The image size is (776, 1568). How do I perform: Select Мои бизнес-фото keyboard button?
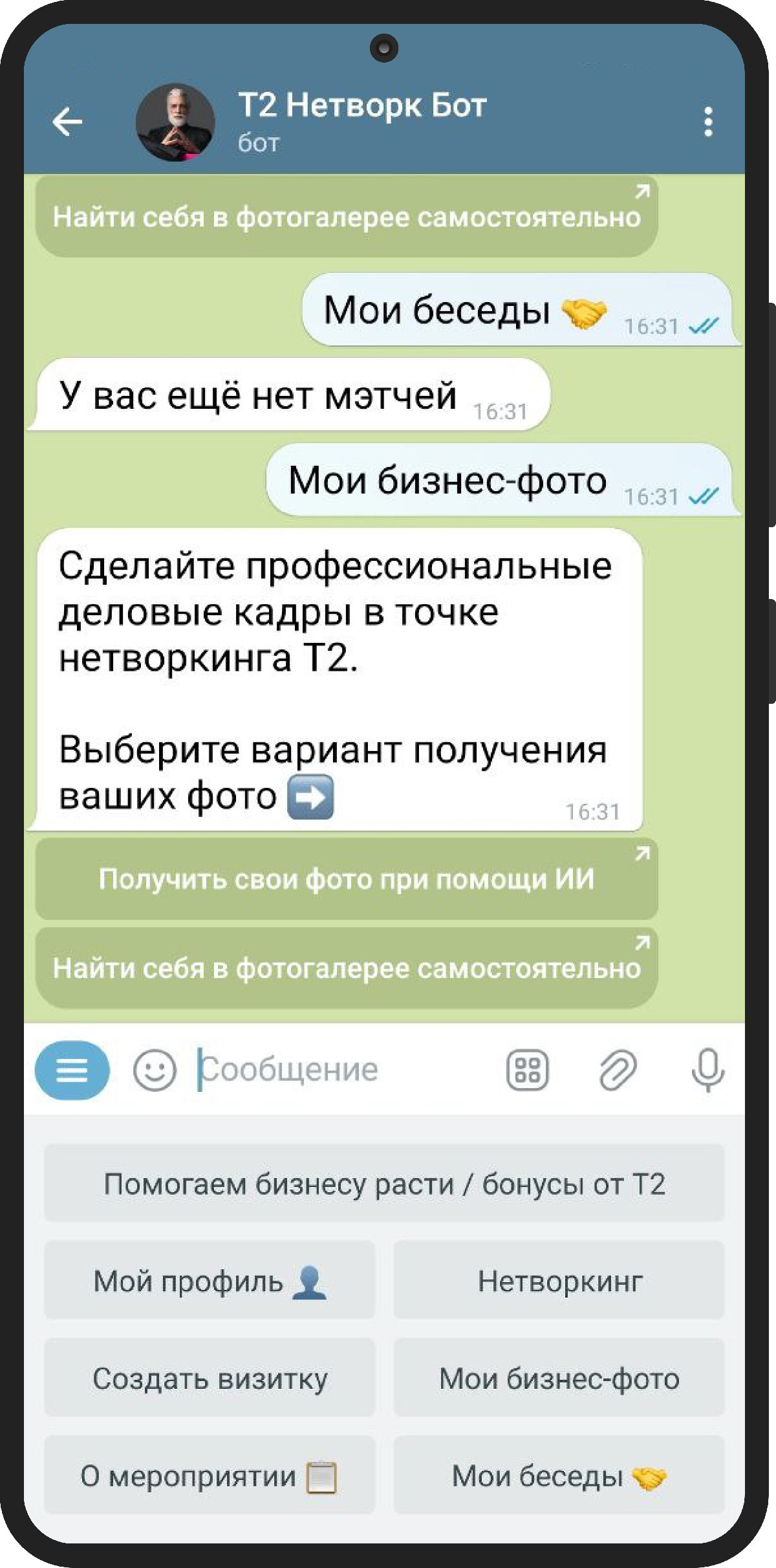559,1378
